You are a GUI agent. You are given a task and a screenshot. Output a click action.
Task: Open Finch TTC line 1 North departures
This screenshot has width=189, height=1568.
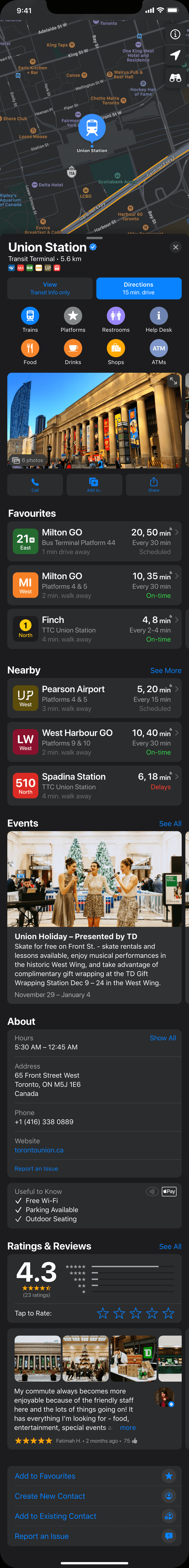94,629
